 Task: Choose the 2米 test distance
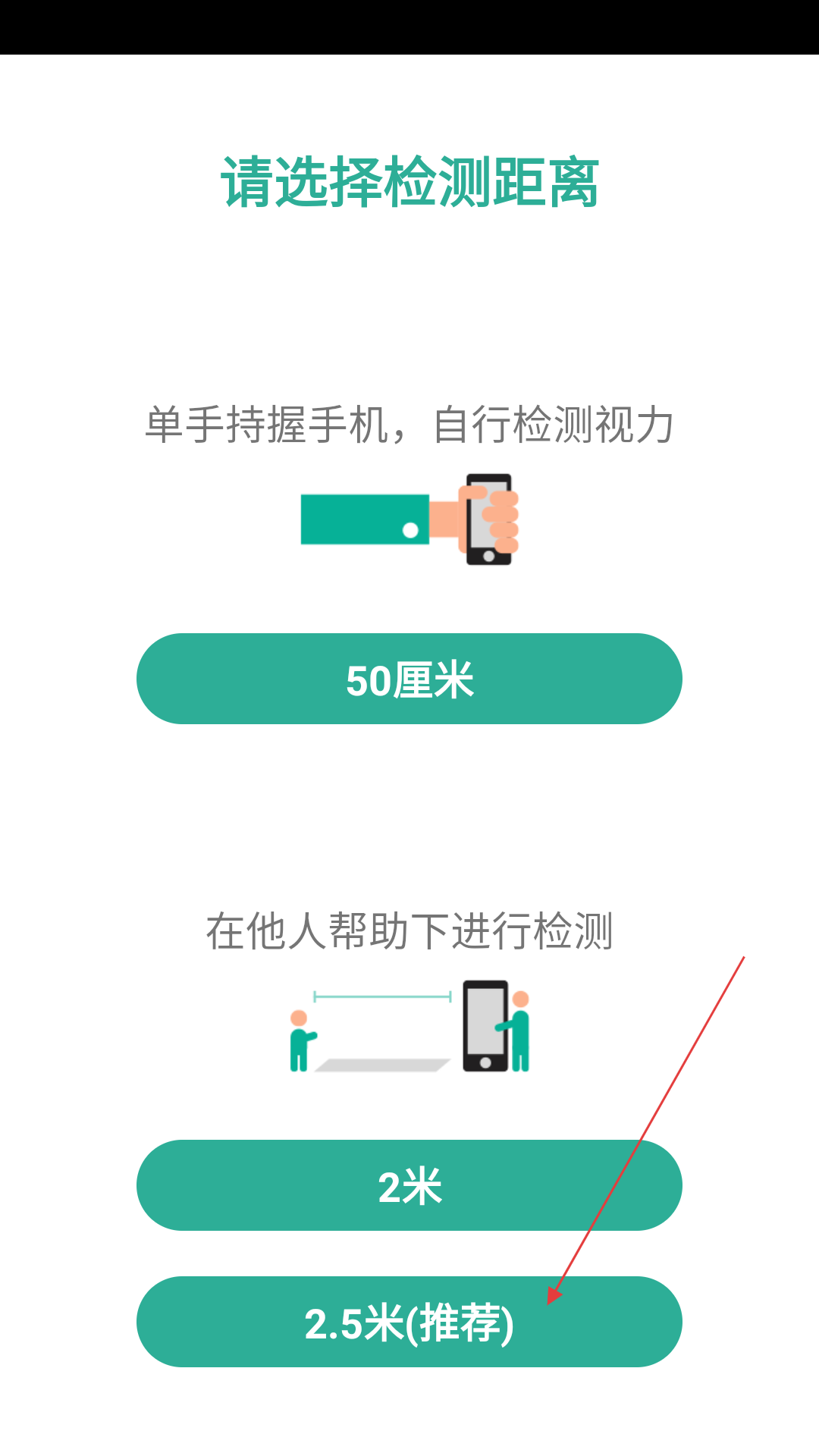click(409, 1185)
